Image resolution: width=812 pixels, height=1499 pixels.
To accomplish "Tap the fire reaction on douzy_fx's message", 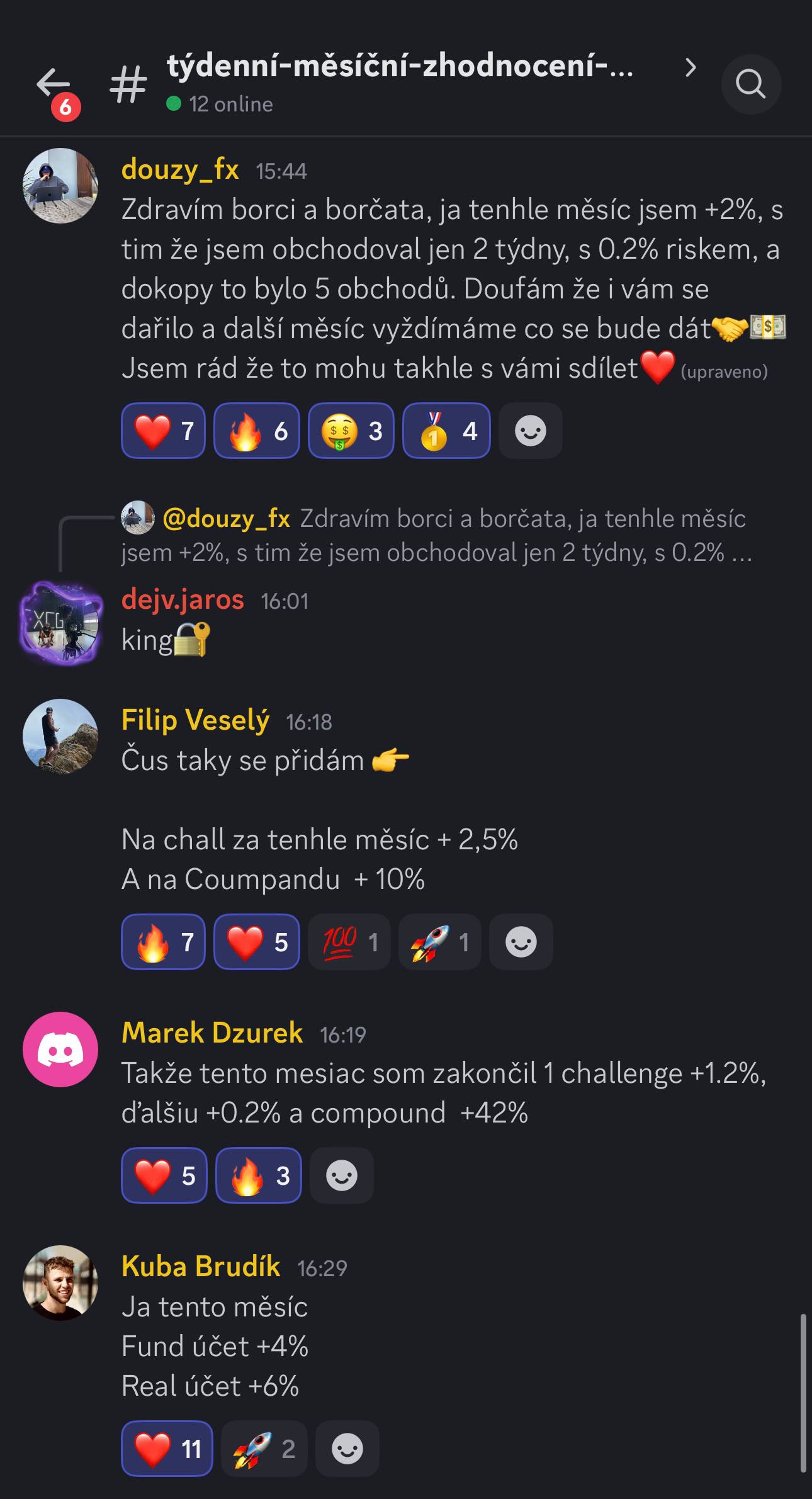I will point(257,431).
